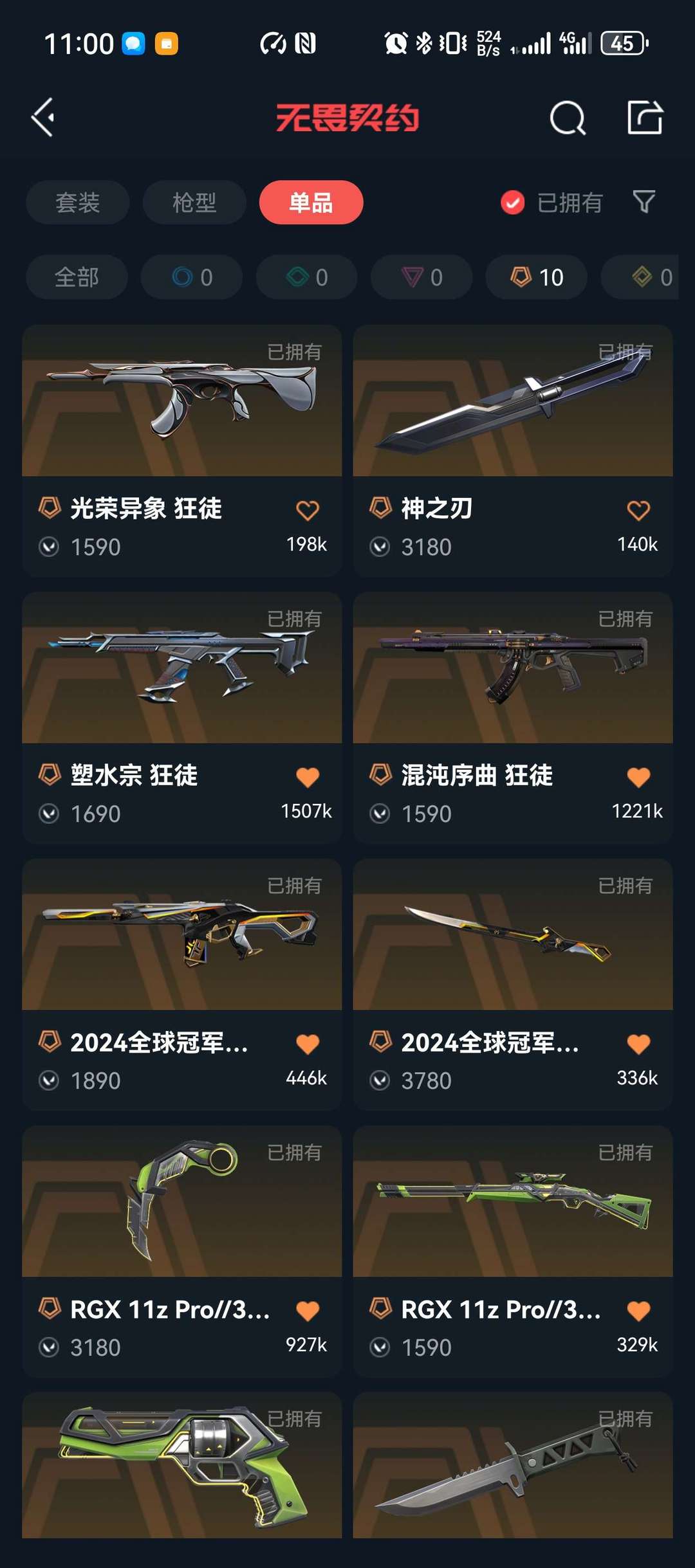Switch to the 套装 tab

pos(77,203)
